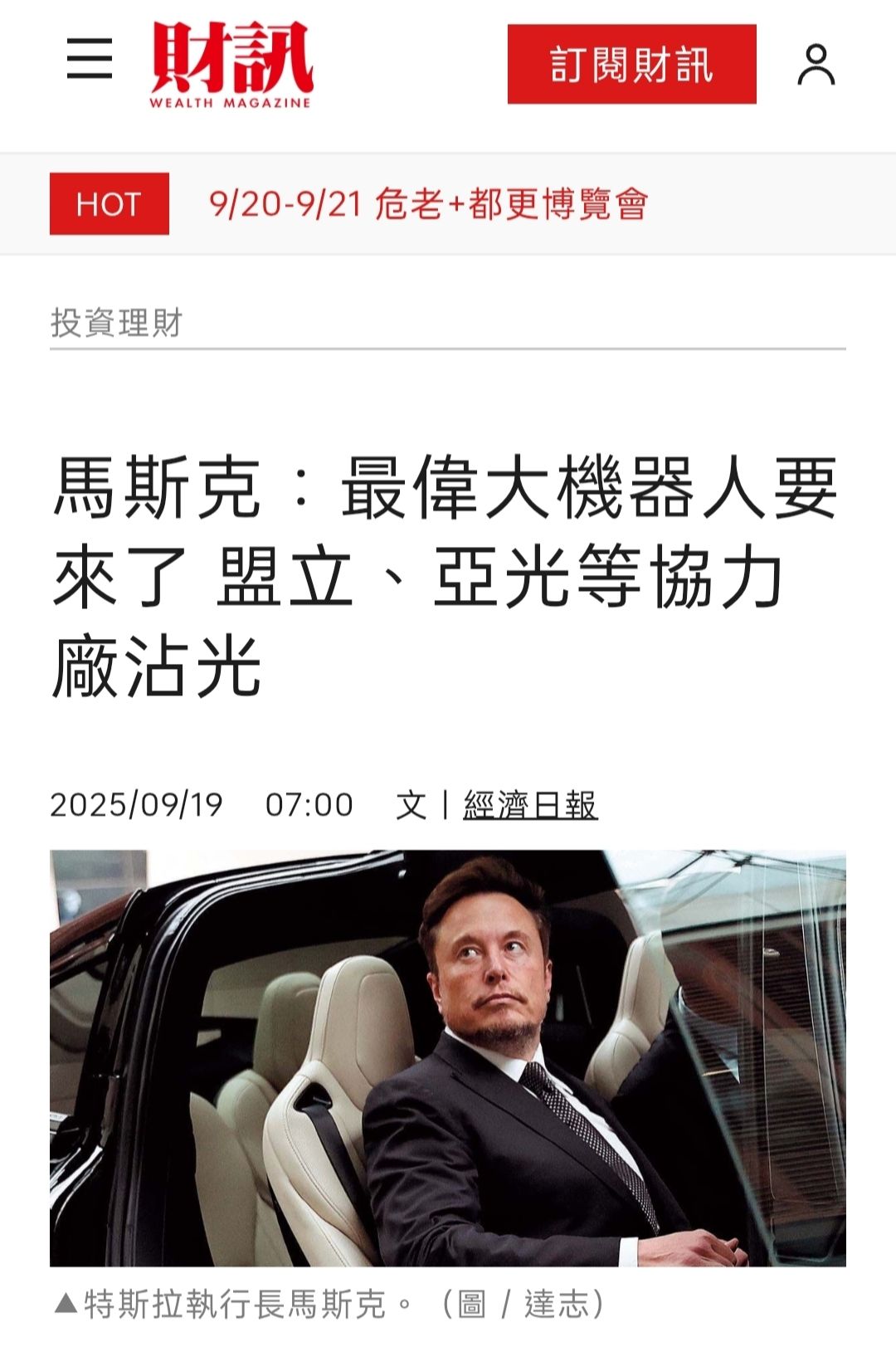Go to the 財訊 homepage via the logo
This screenshot has height=1371, width=896.
231,65
